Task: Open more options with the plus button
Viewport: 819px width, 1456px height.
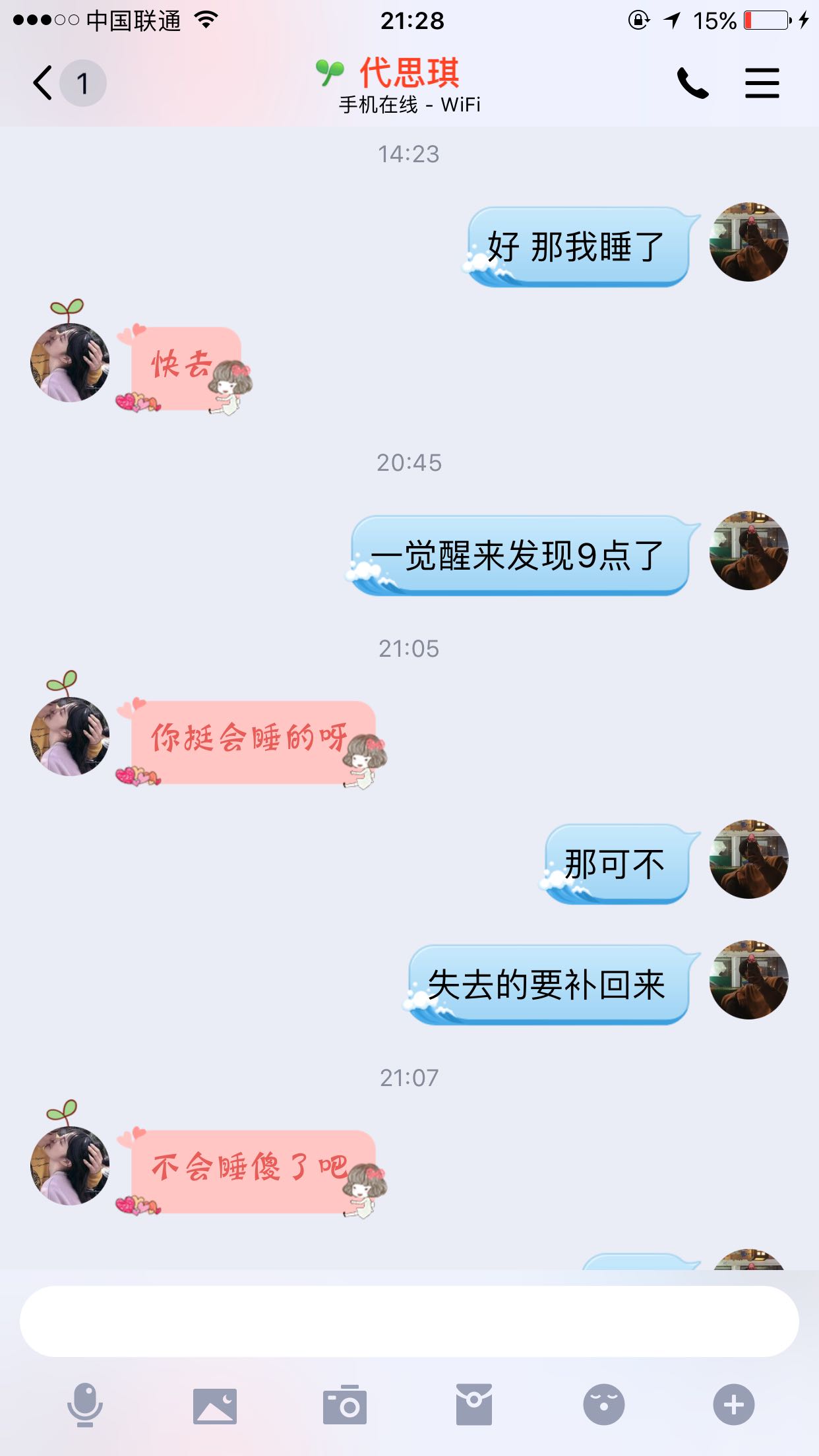Action: [733, 1405]
